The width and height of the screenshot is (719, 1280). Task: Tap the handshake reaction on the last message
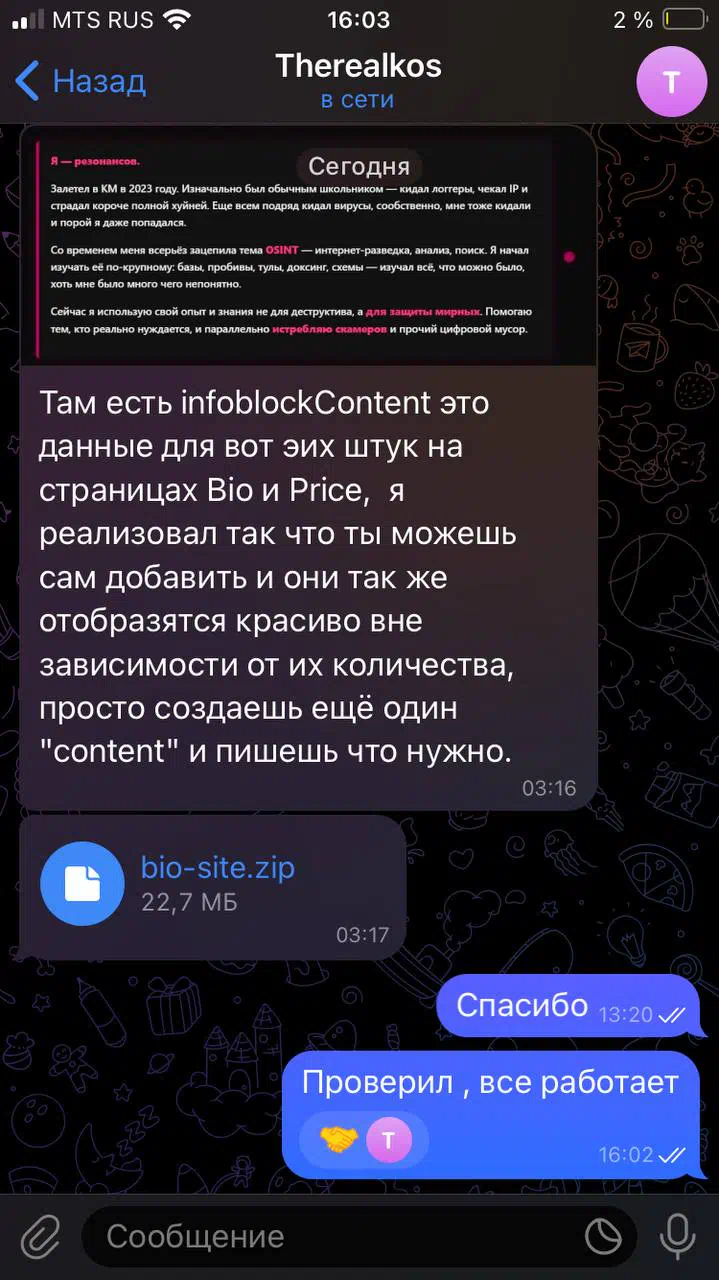point(339,1139)
